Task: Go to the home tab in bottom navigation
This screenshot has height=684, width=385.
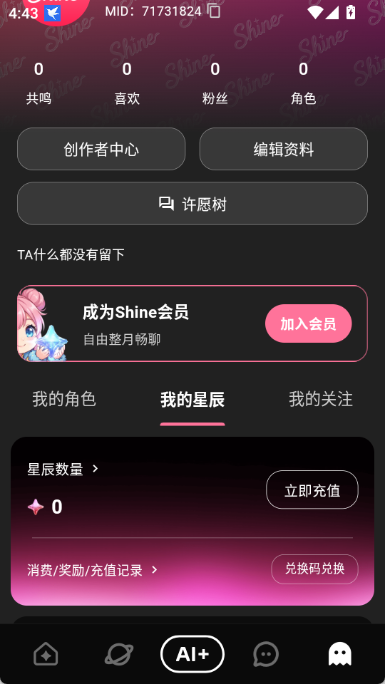Action: pyautogui.click(x=46, y=655)
